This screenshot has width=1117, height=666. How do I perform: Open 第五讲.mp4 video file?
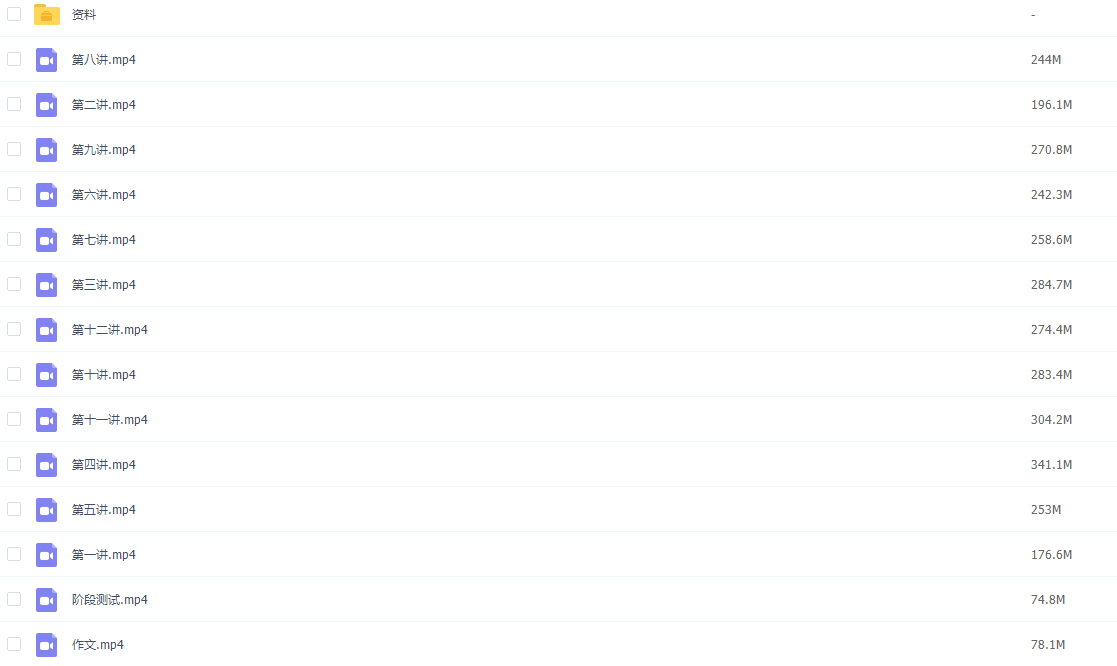pyautogui.click(x=103, y=510)
